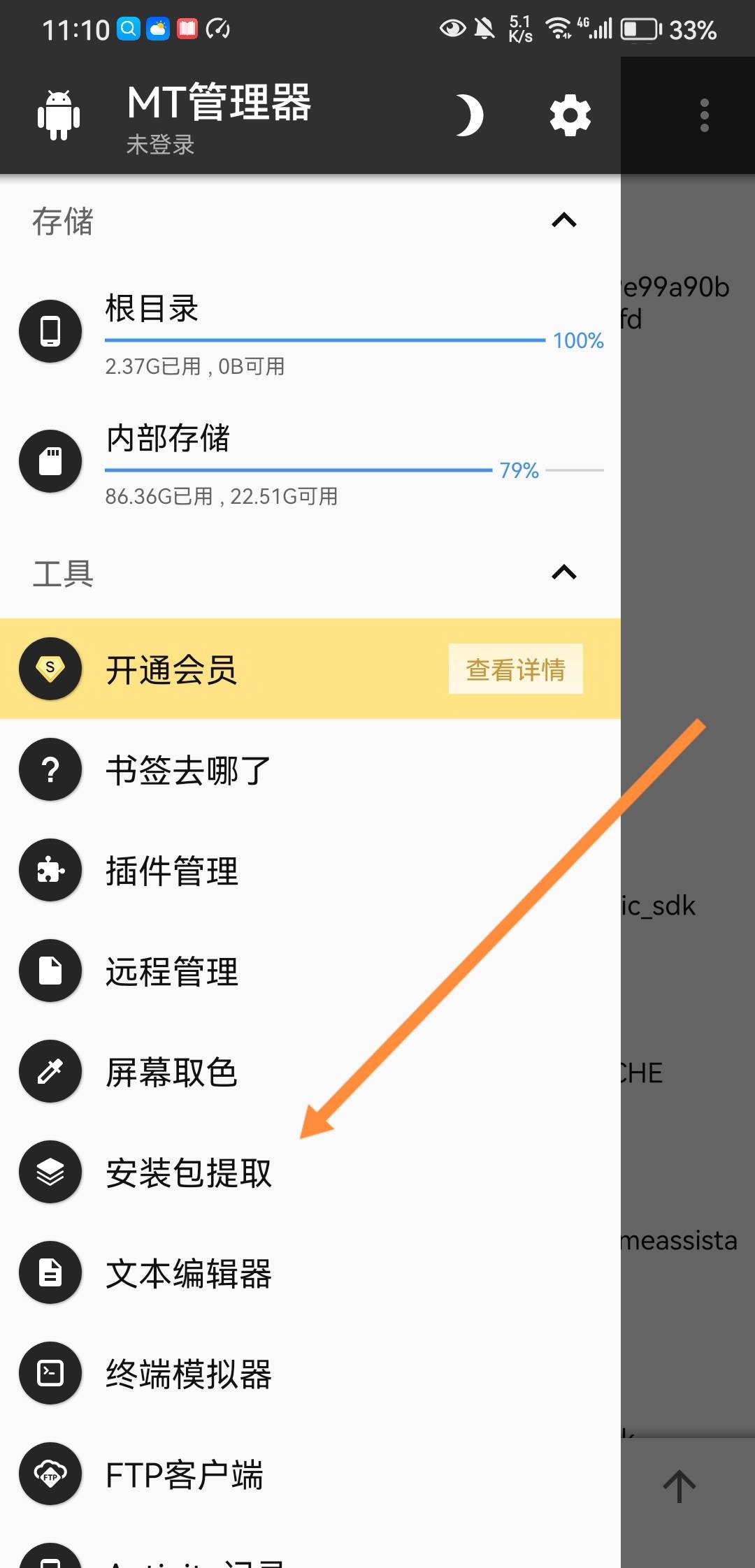Collapse the 工具 section
The image size is (755, 1568).
(563, 573)
